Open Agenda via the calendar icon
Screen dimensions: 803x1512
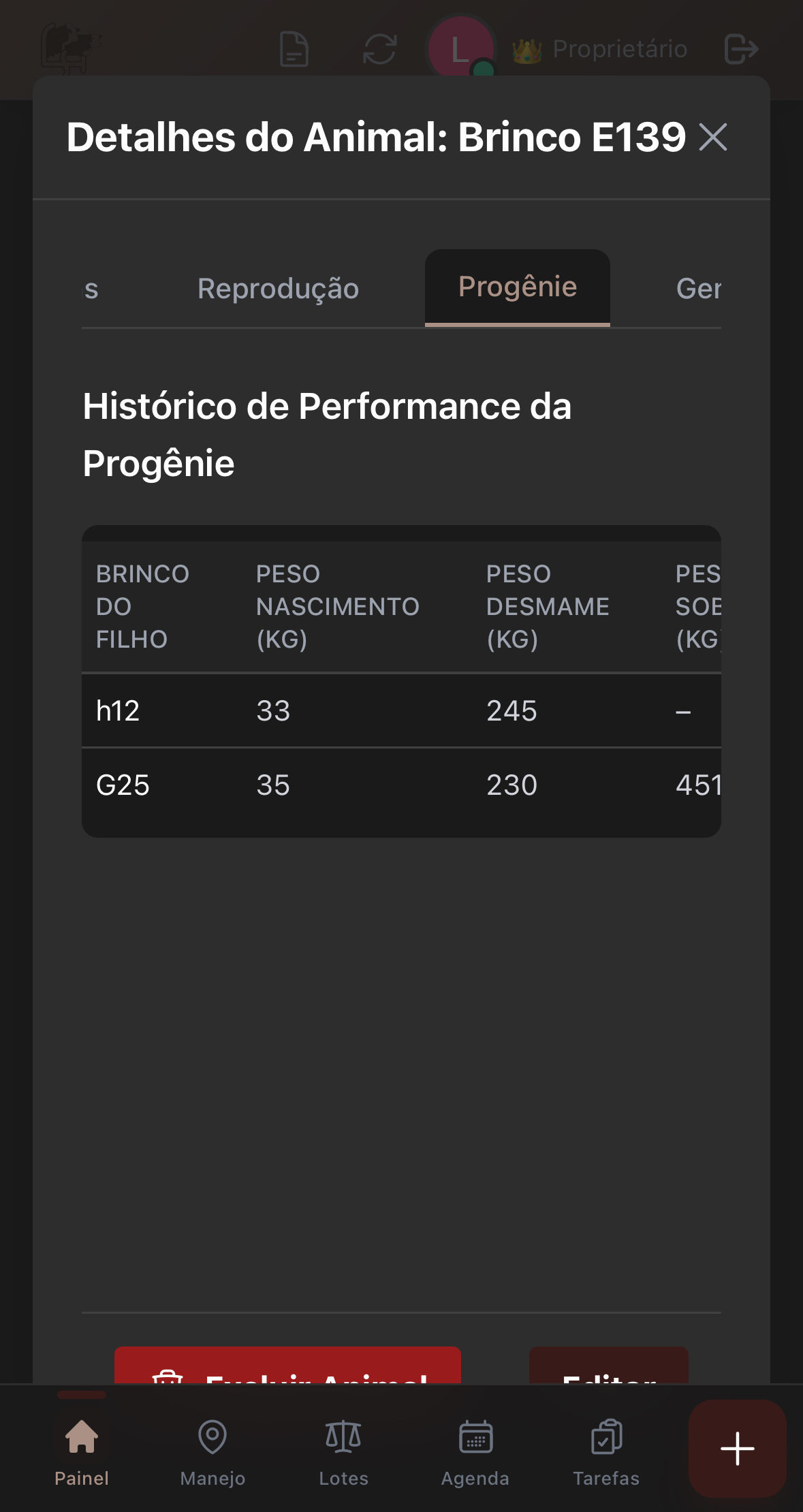(475, 1437)
